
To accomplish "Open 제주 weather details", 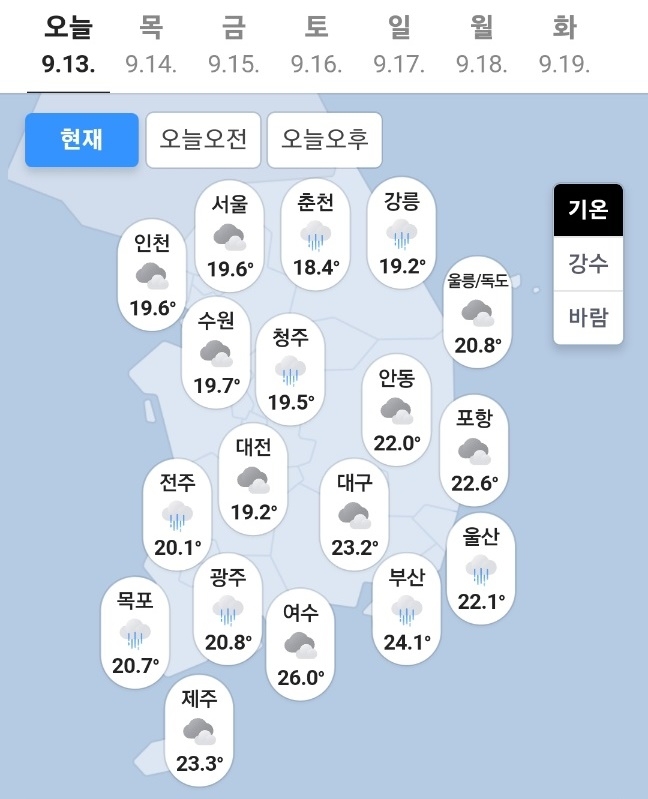I will pyautogui.click(x=200, y=731).
